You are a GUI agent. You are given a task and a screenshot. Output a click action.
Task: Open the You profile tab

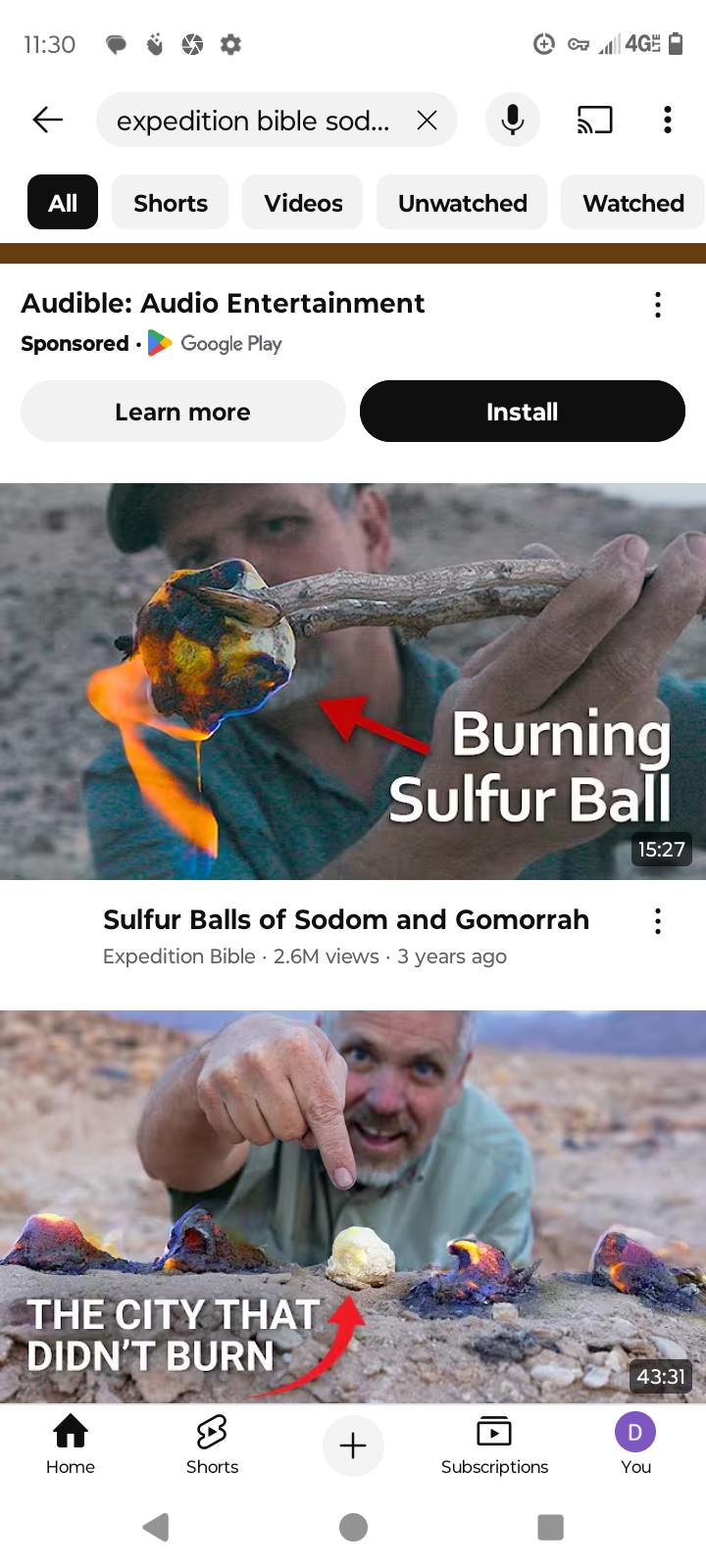(635, 1445)
